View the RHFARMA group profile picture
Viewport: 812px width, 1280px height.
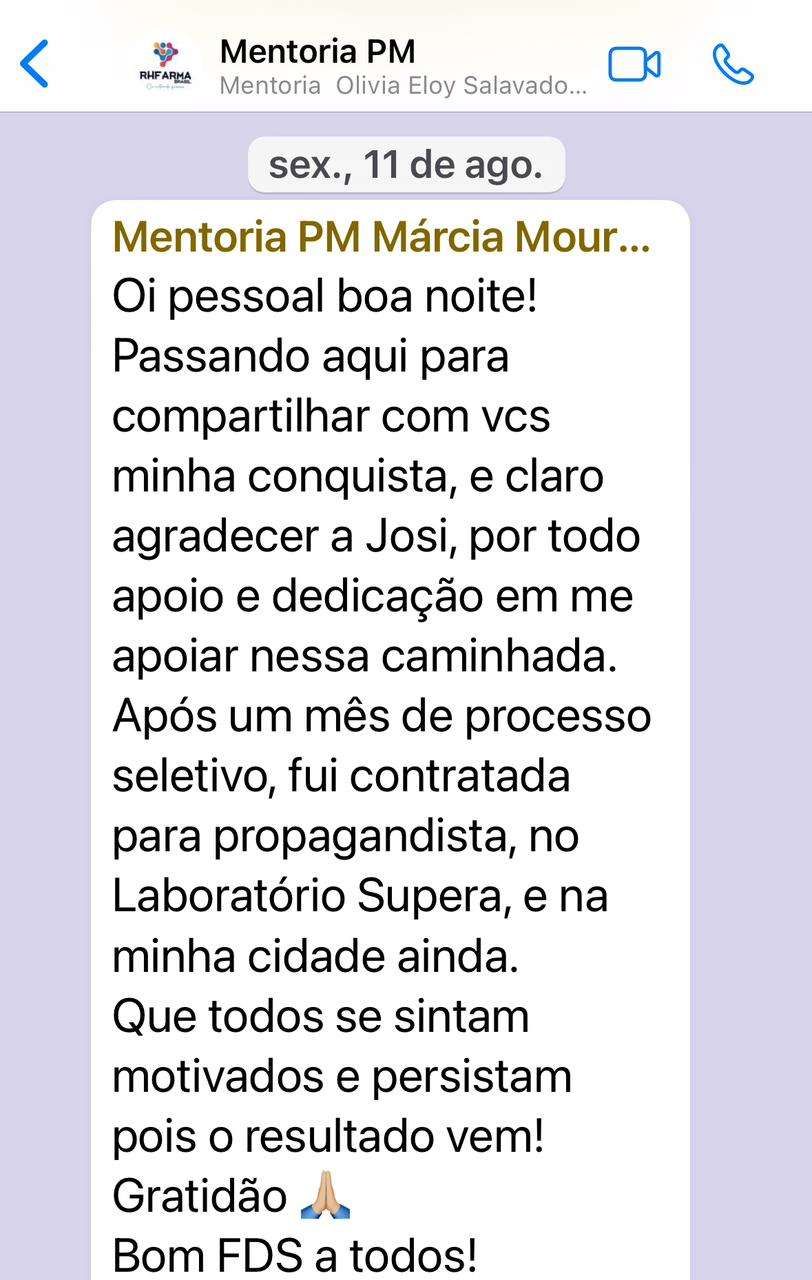pos(165,66)
